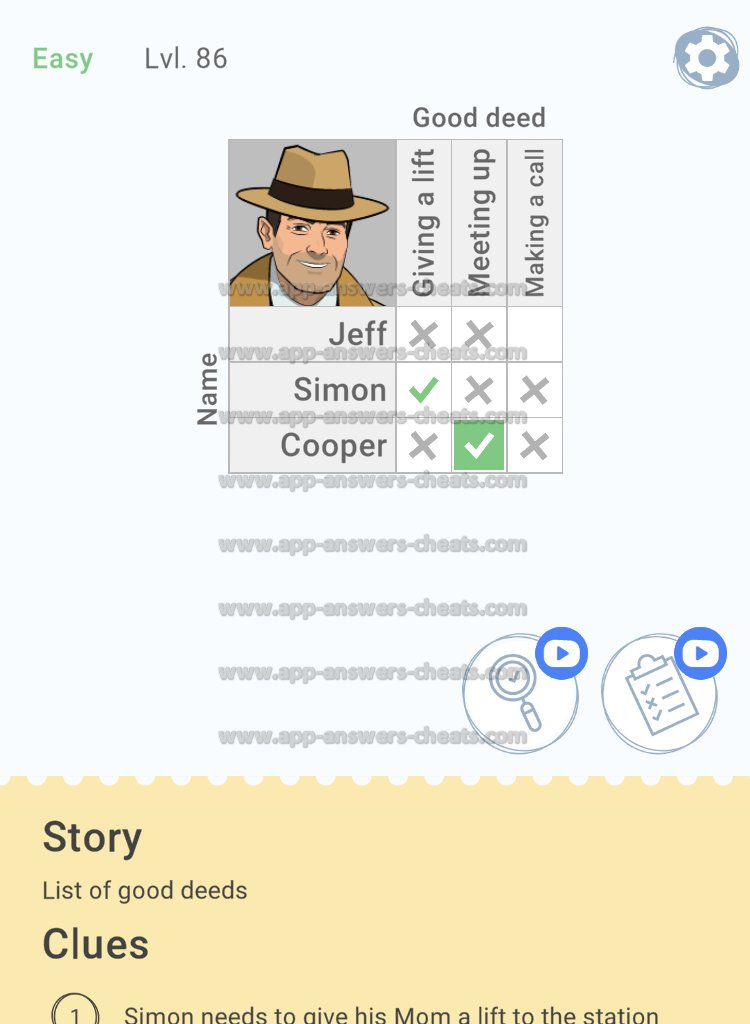
Task: Tap the green Cooper / Meeting up cell
Action: click(x=479, y=446)
